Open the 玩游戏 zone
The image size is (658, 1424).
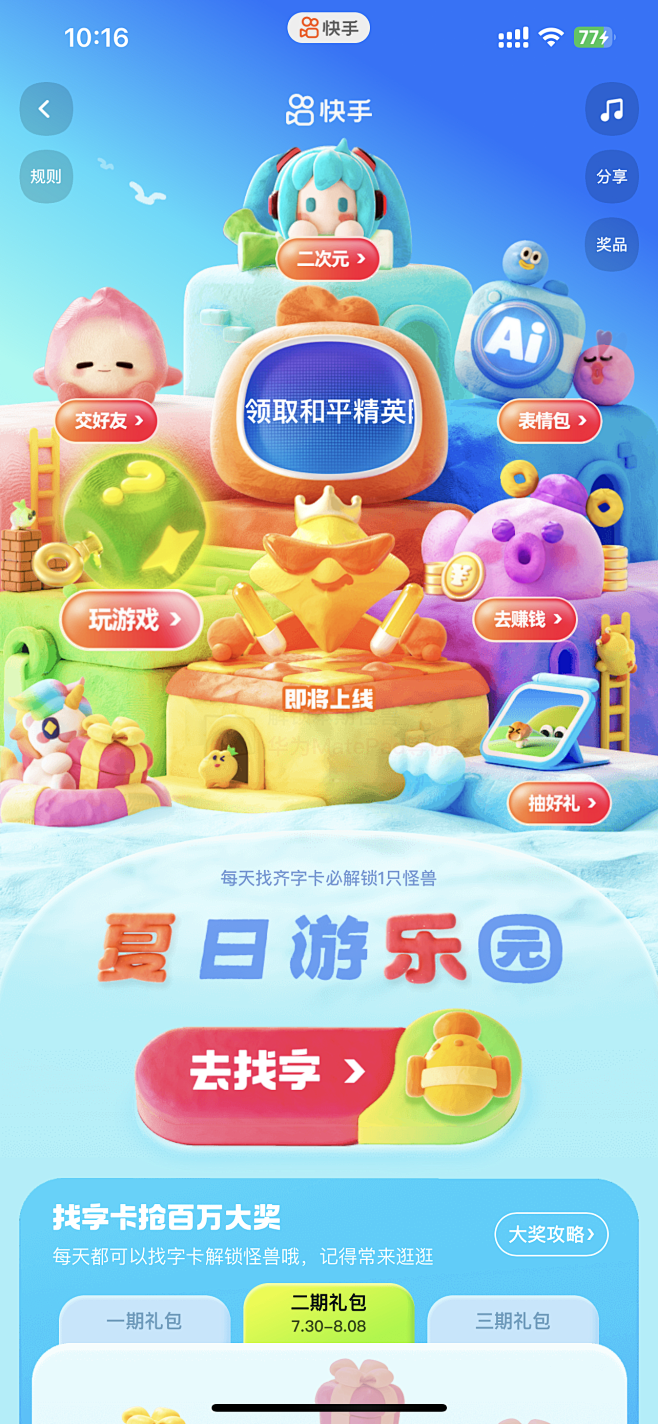131,620
